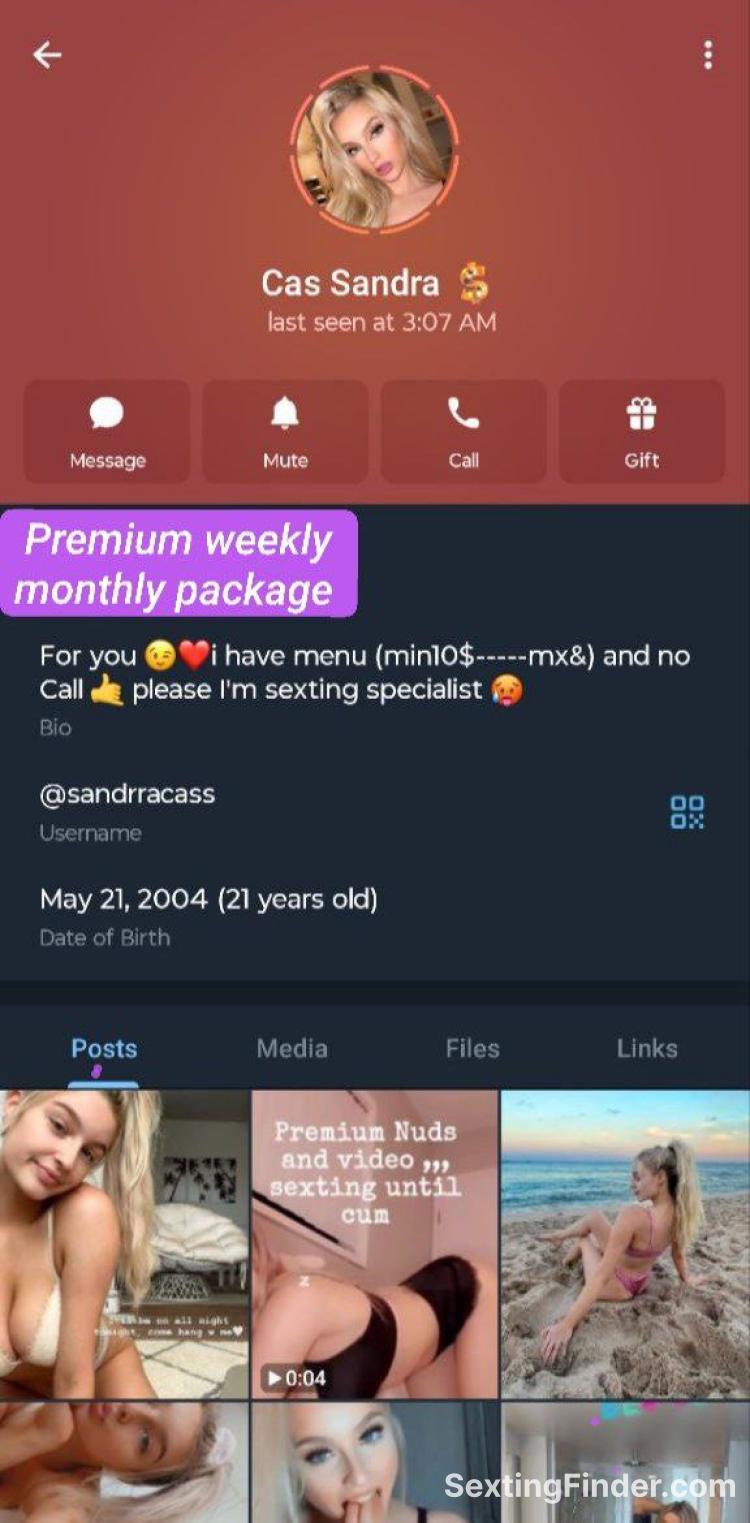Start a call with Cas Sandra
The height and width of the screenshot is (1523, 750).
463,432
